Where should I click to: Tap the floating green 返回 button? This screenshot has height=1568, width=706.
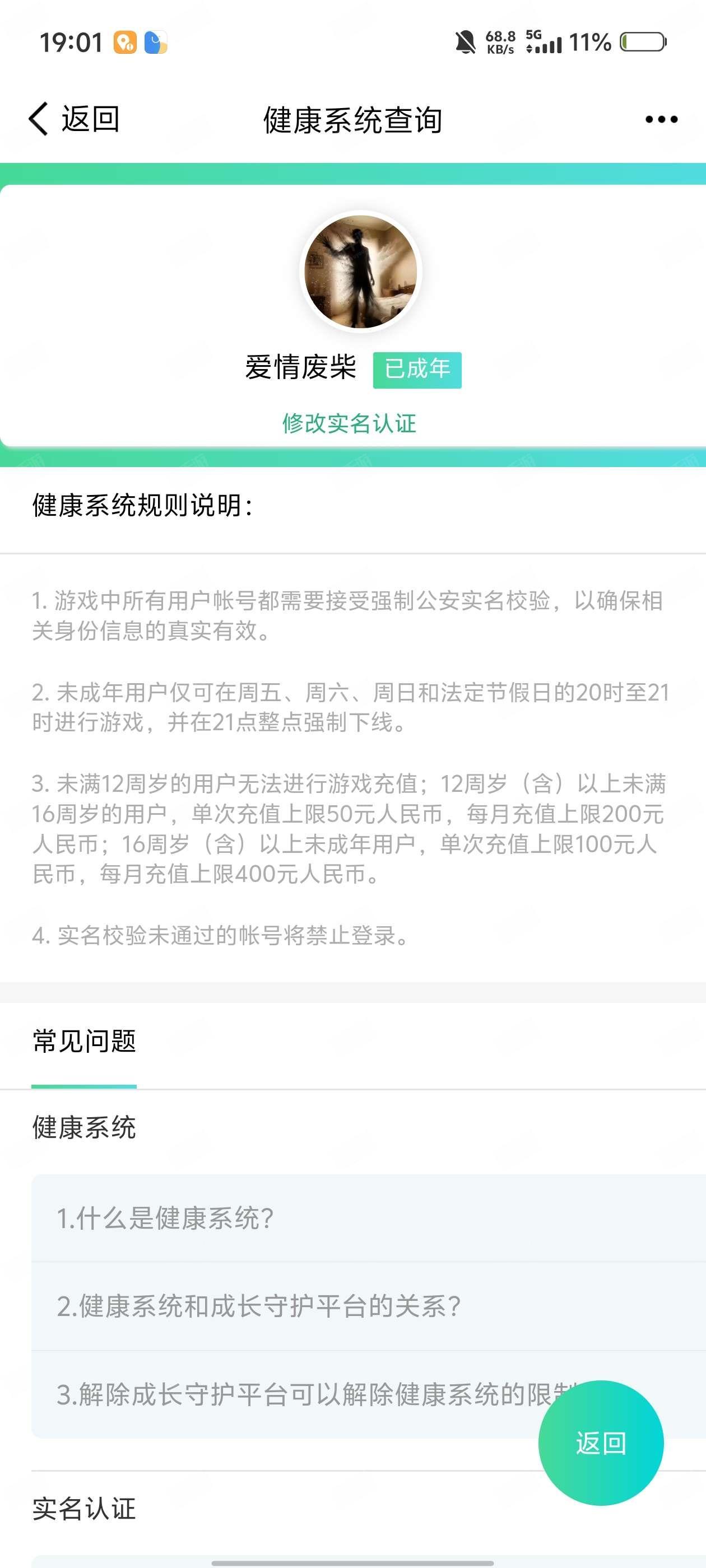[601, 1443]
